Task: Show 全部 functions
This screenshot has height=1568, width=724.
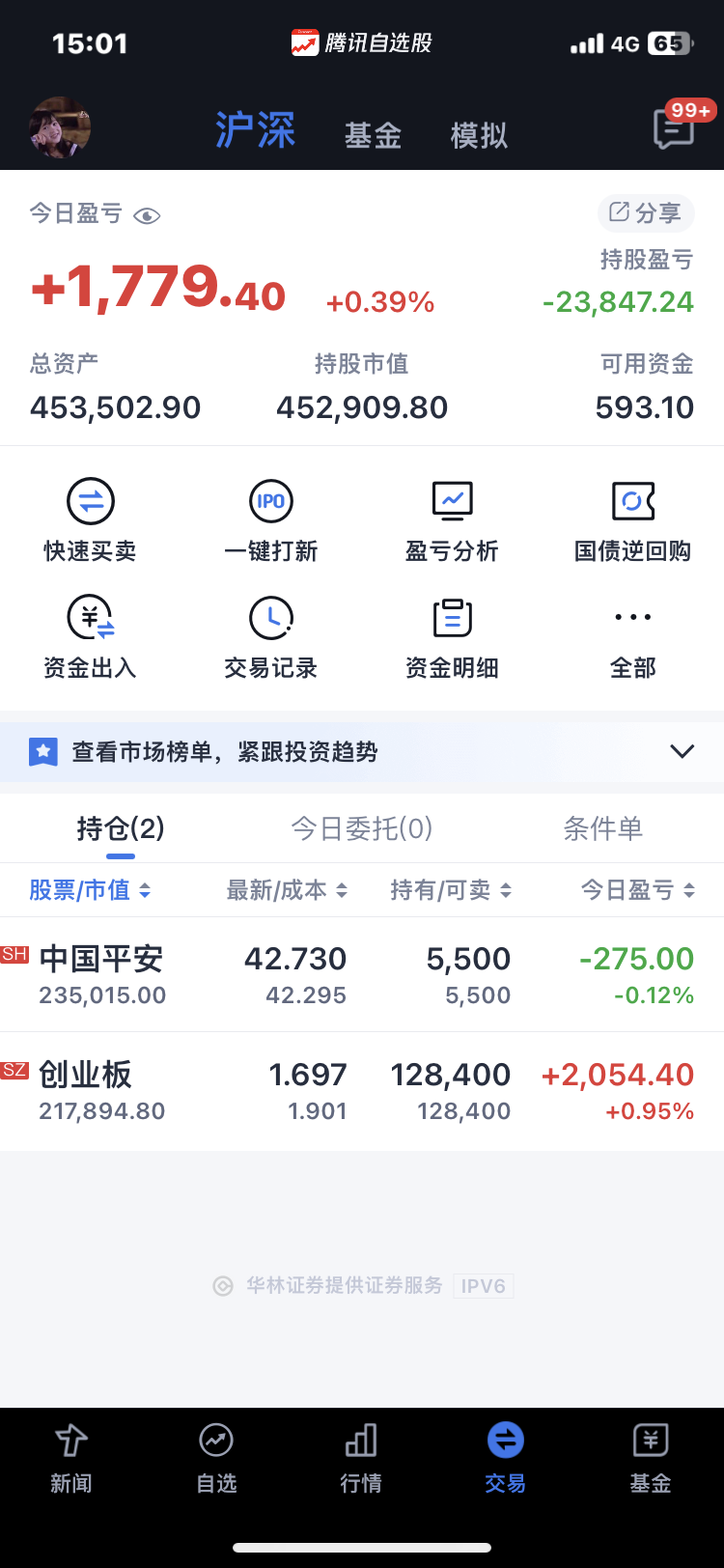Action: click(x=633, y=637)
